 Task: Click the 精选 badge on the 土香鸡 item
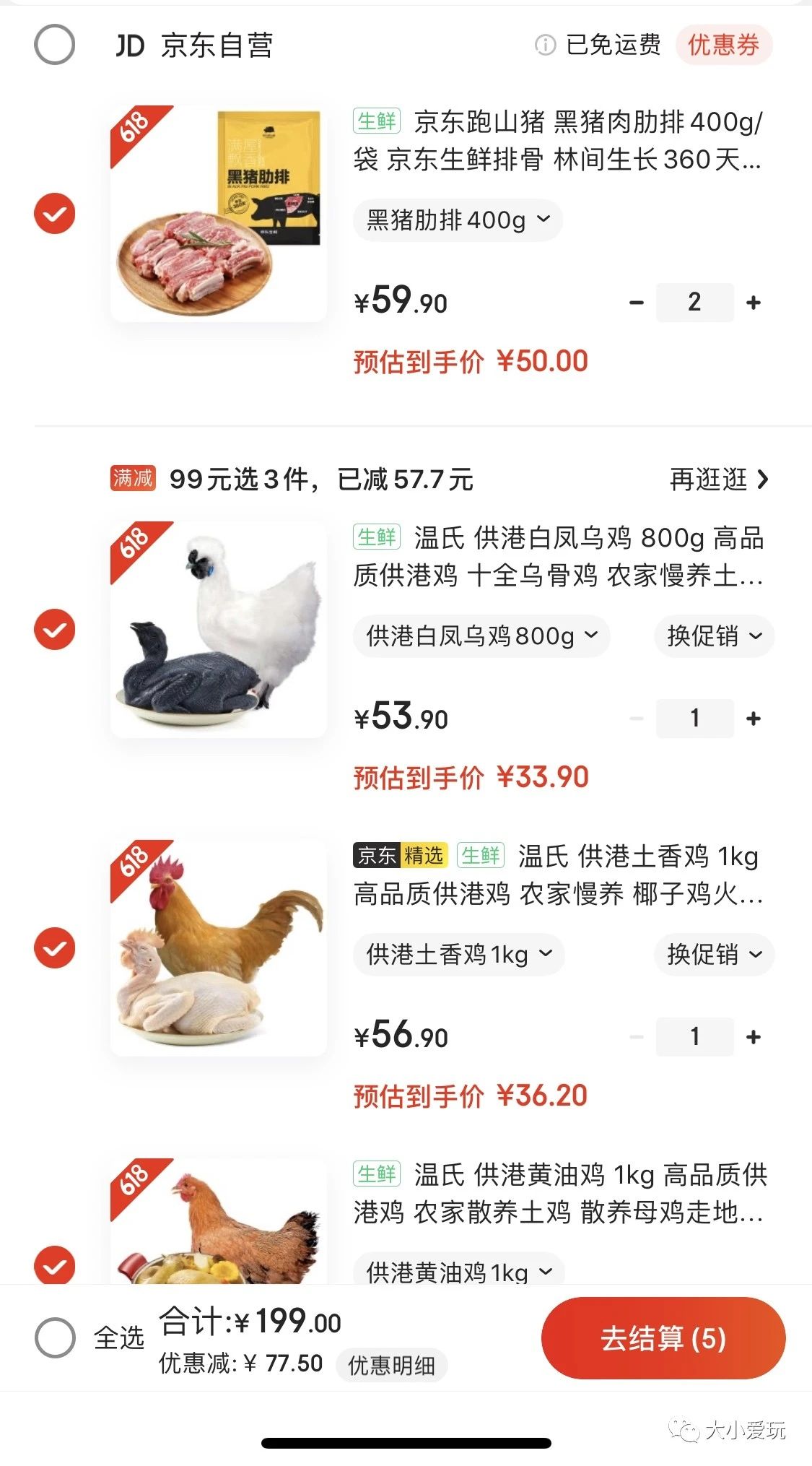[x=424, y=856]
